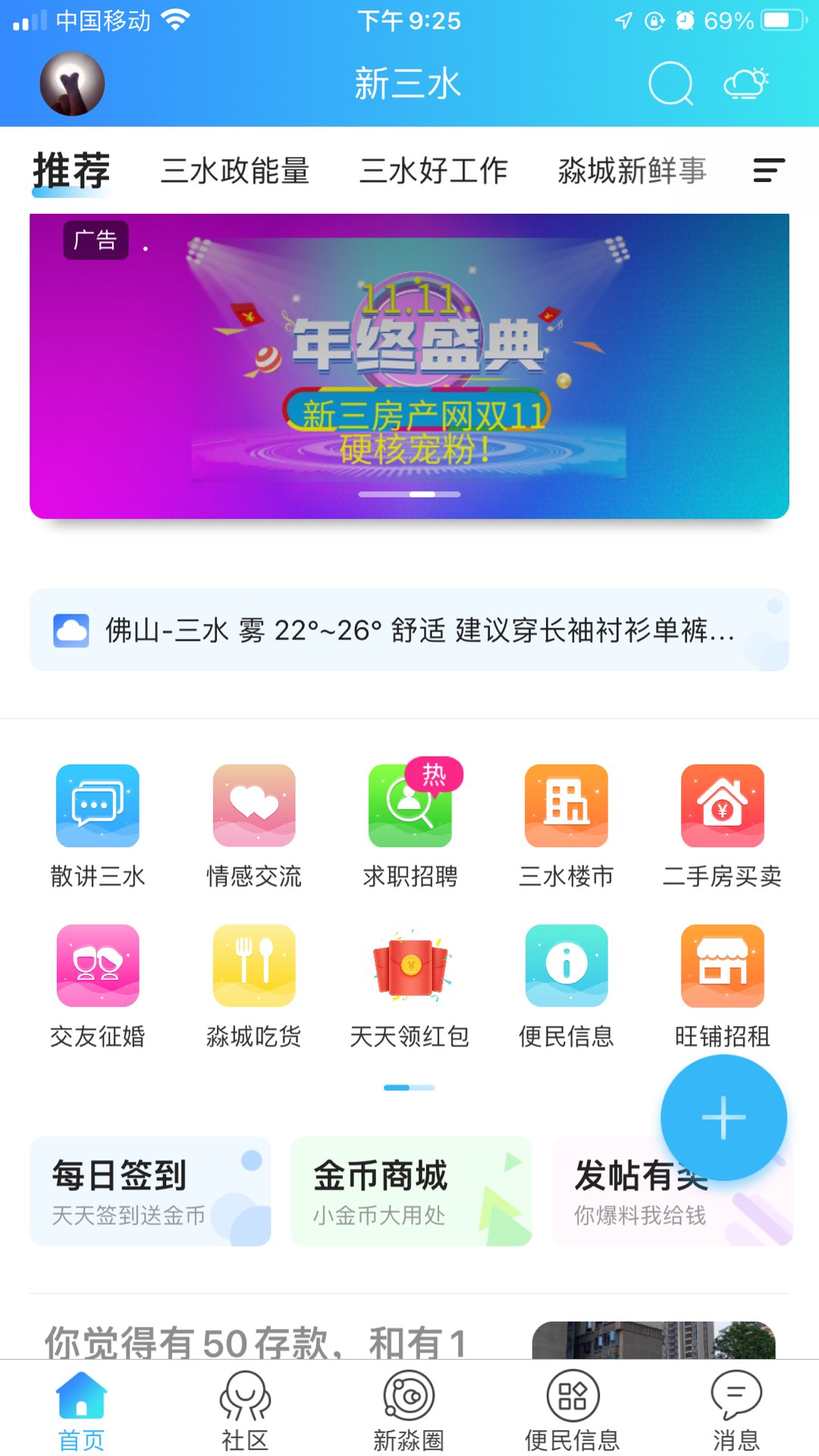Go to the 社区 tab
Image resolution: width=819 pixels, height=1456 pixels.
tap(245, 1410)
